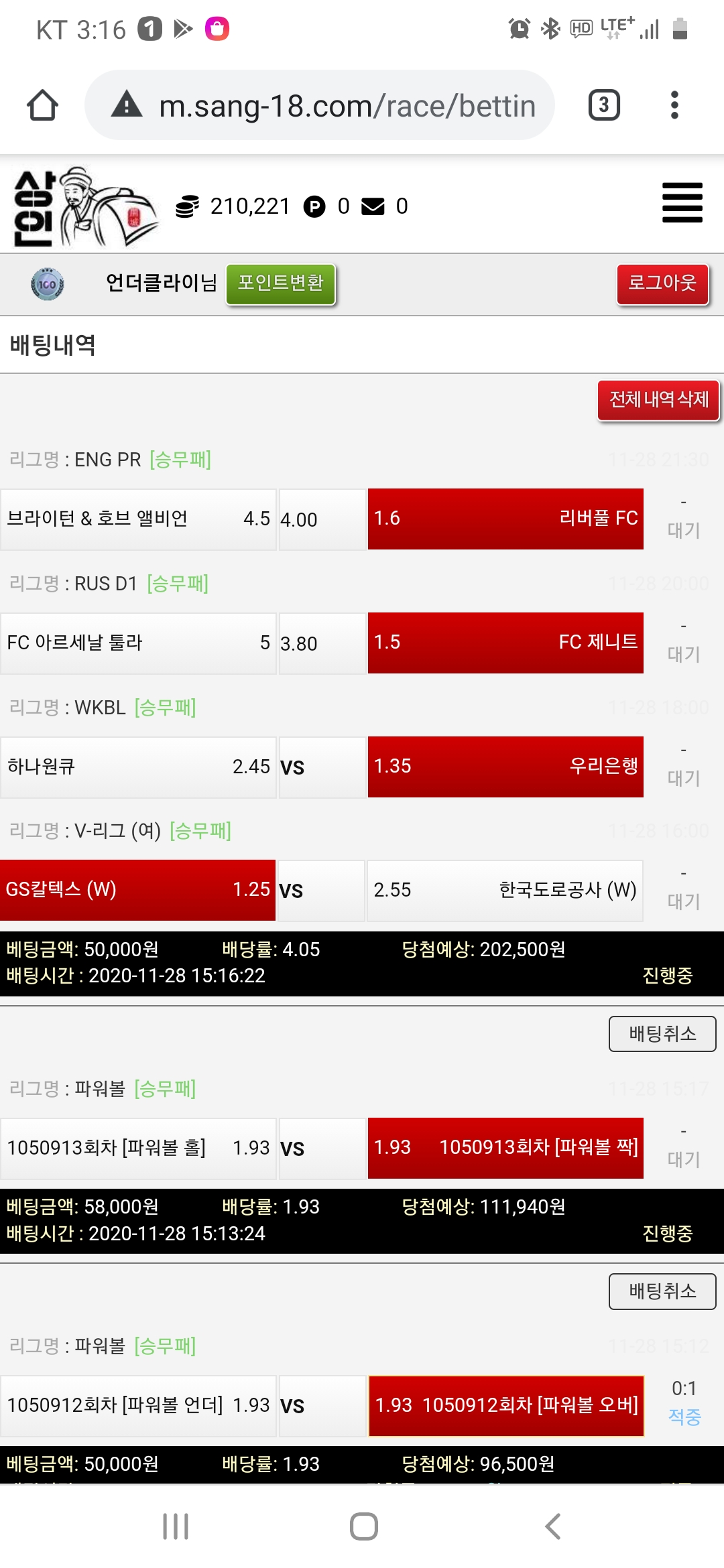
Task: Tap the site logo to go home
Action: click(x=84, y=206)
